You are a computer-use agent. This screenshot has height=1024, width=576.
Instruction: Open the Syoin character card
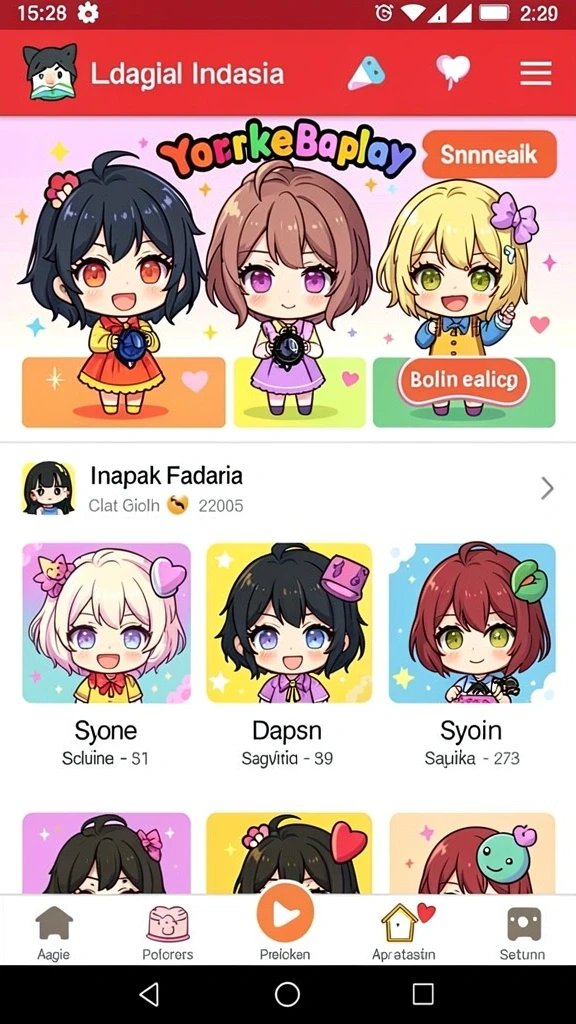tap(472, 655)
